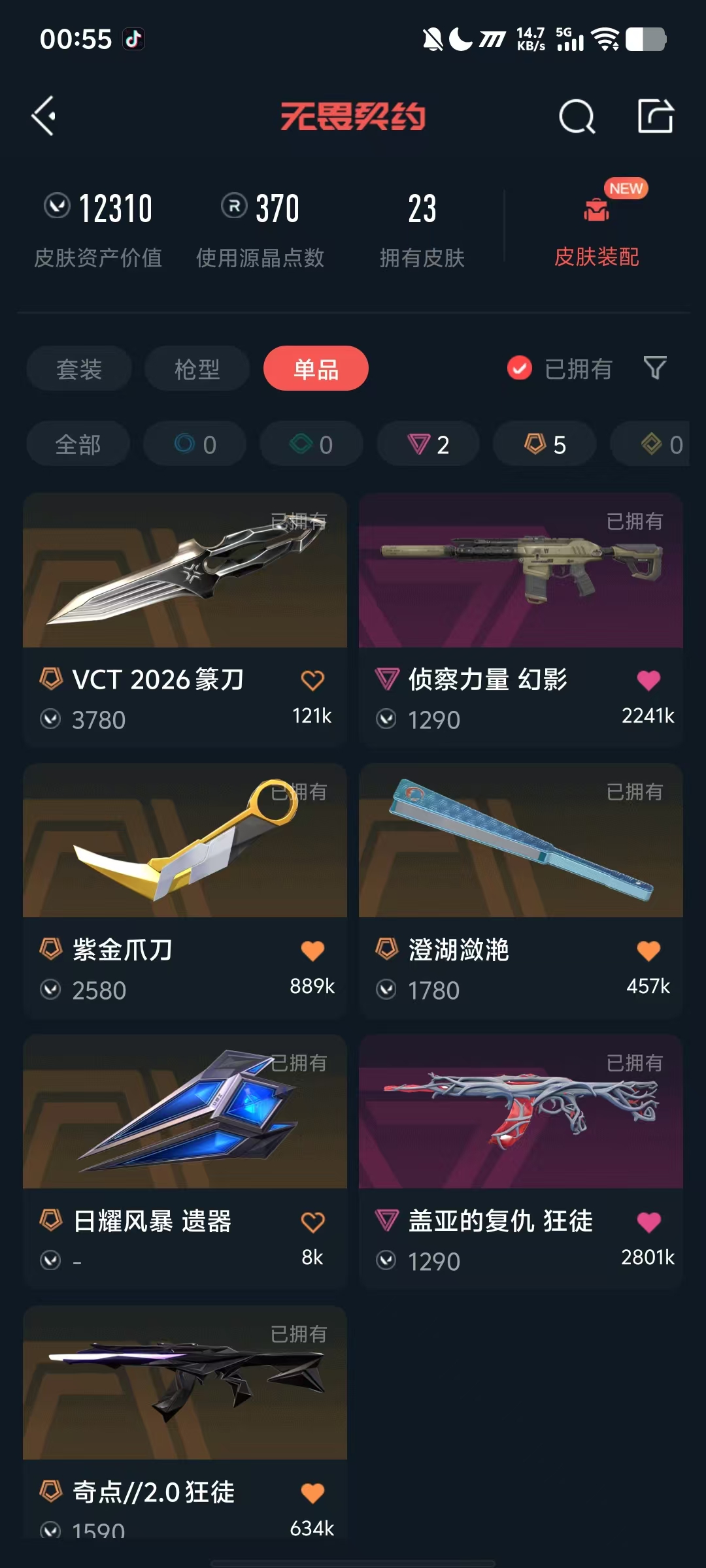Like the VCT 2026 篆刀 skin
Screen dimensions: 706x1568
312,681
